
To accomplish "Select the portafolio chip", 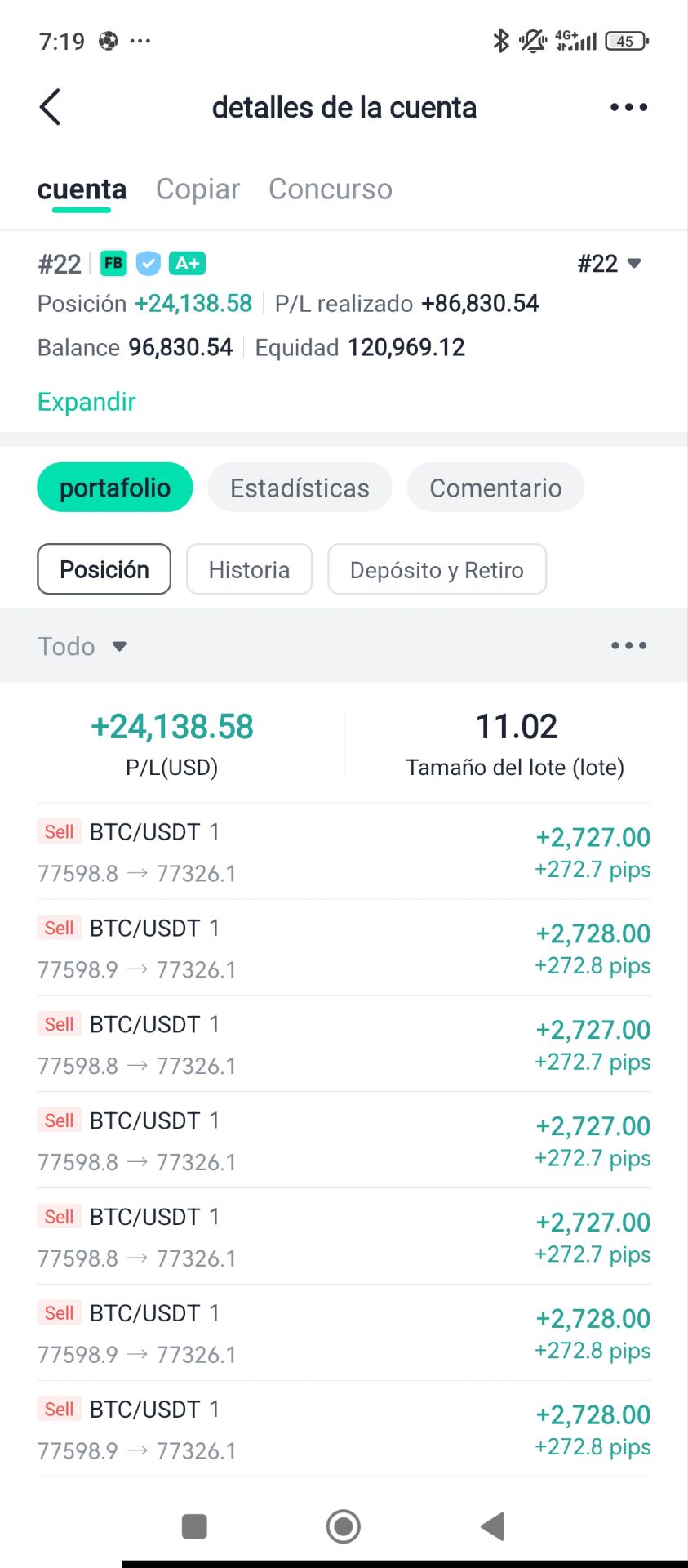I will tap(115, 488).
